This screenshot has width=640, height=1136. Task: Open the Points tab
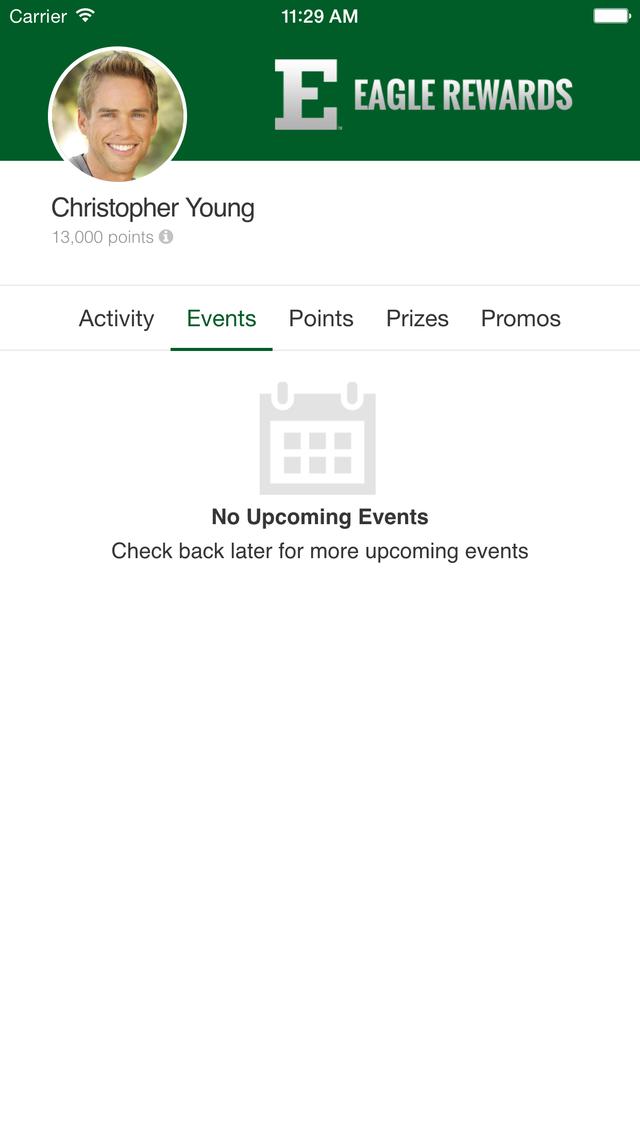point(321,319)
